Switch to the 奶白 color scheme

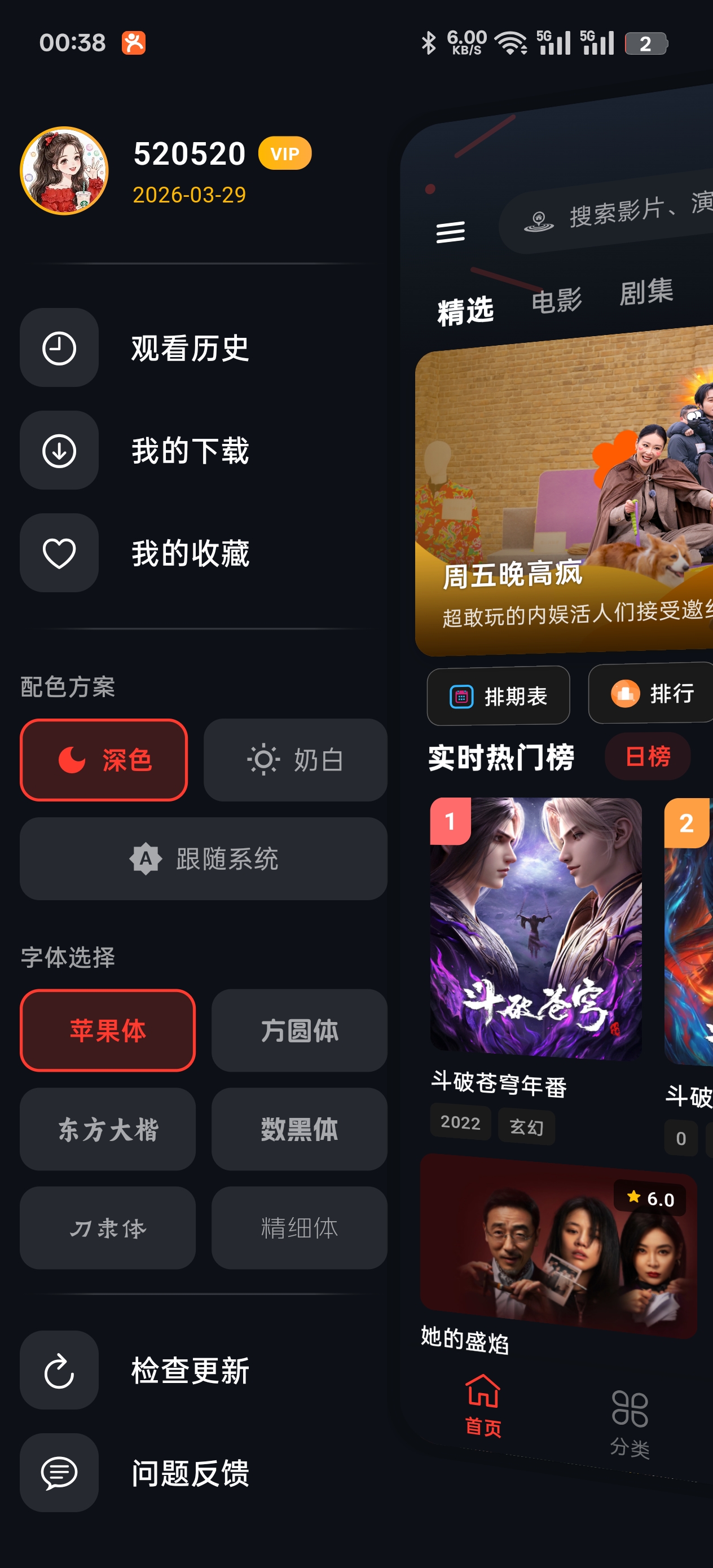coord(296,759)
